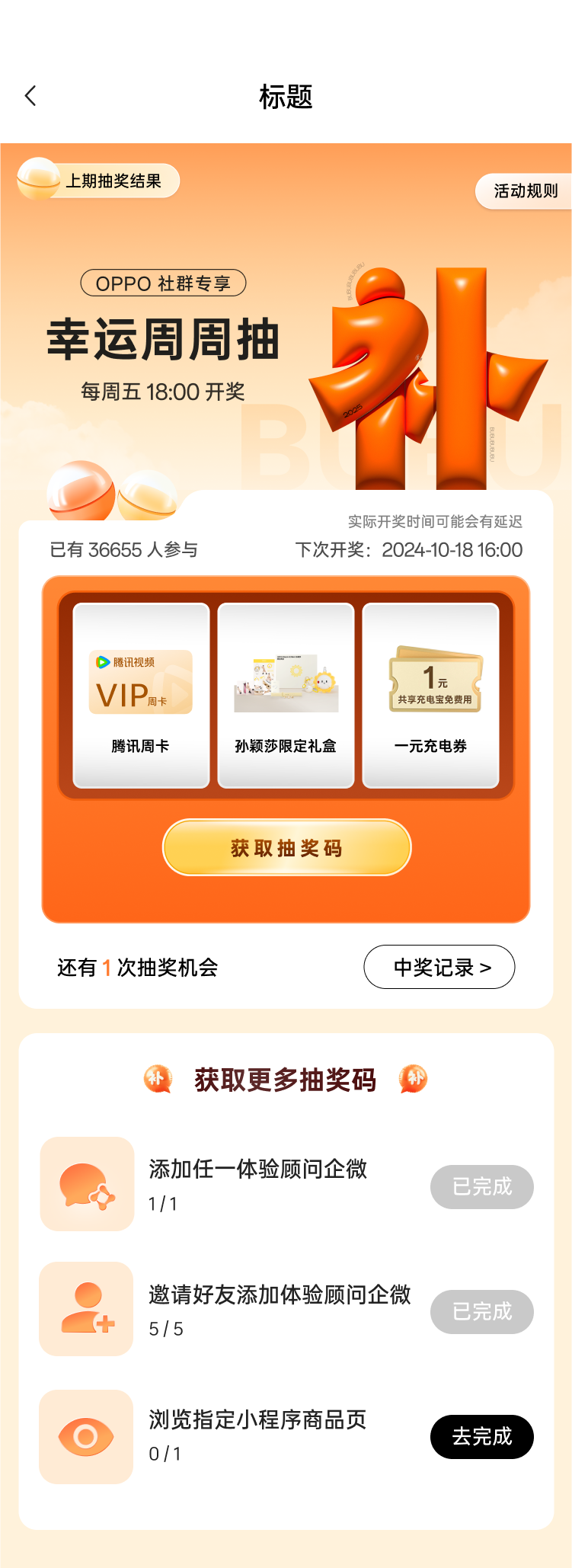Viewport: 572px width, 1568px height.
Task: Select the 腾讯周卡 prize card
Action: tap(141, 695)
